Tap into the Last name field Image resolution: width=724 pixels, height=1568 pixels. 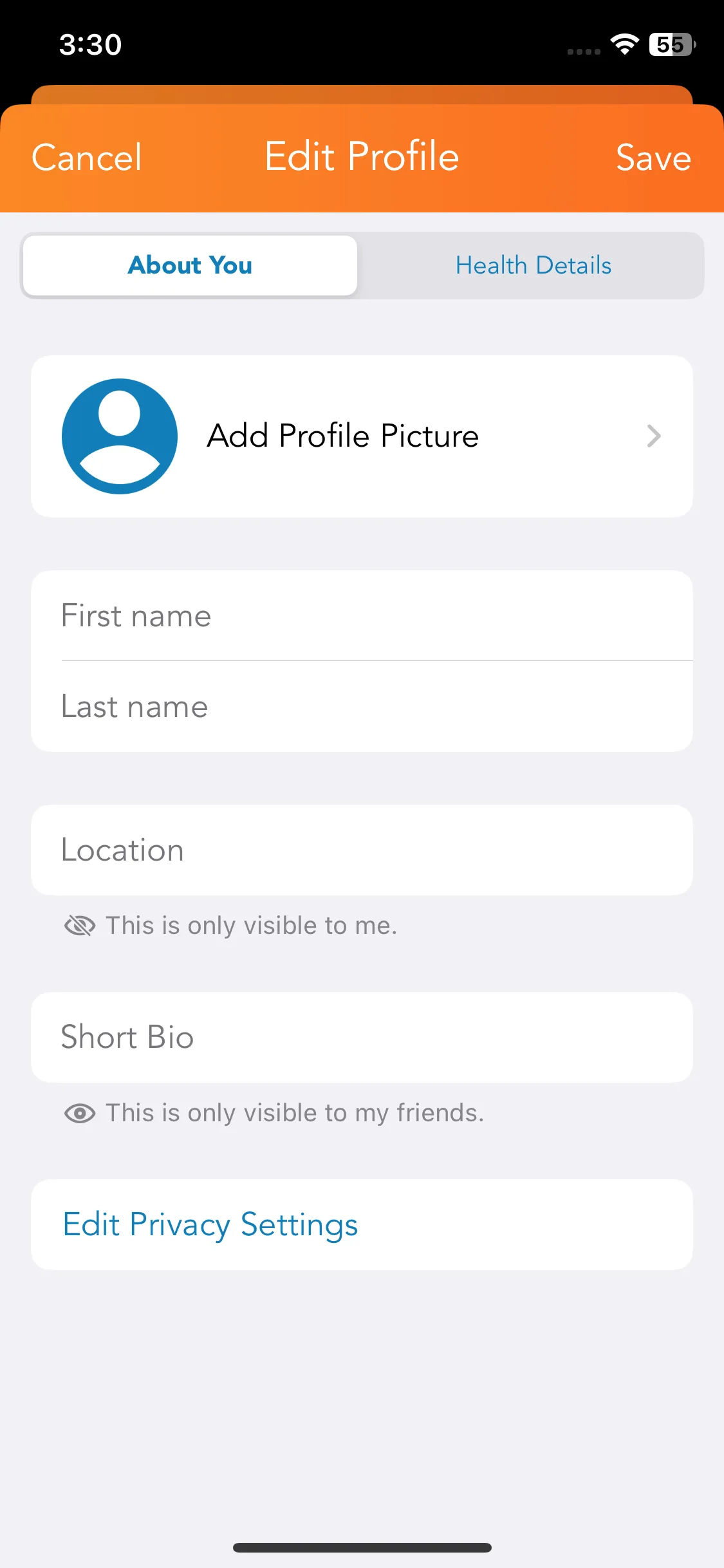click(362, 707)
